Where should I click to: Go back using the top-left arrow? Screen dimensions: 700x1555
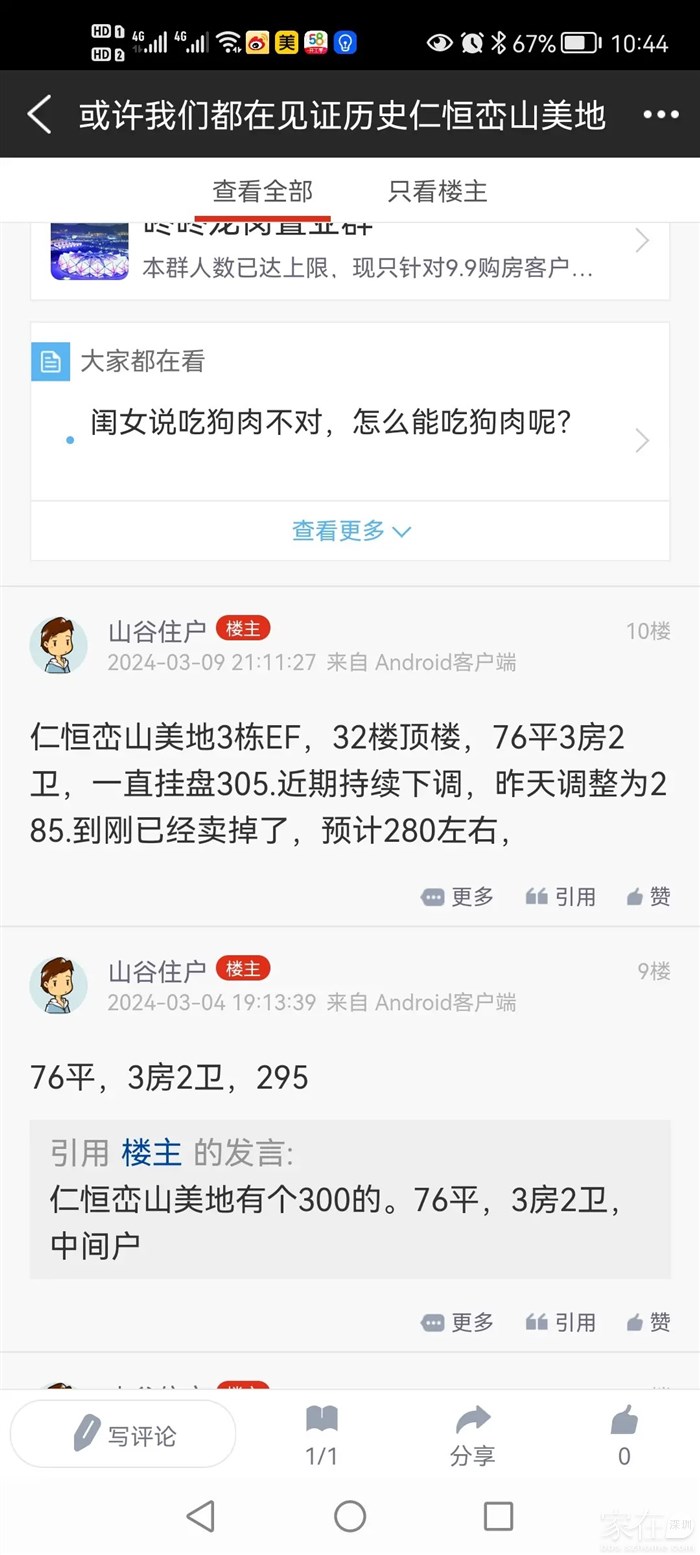click(39, 115)
